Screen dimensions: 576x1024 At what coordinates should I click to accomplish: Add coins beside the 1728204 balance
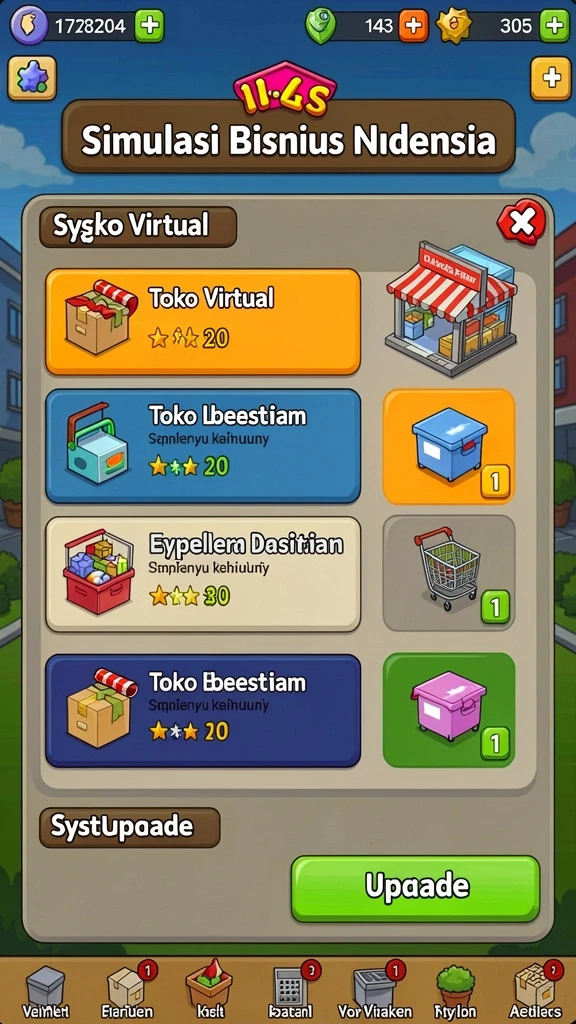coord(150,26)
